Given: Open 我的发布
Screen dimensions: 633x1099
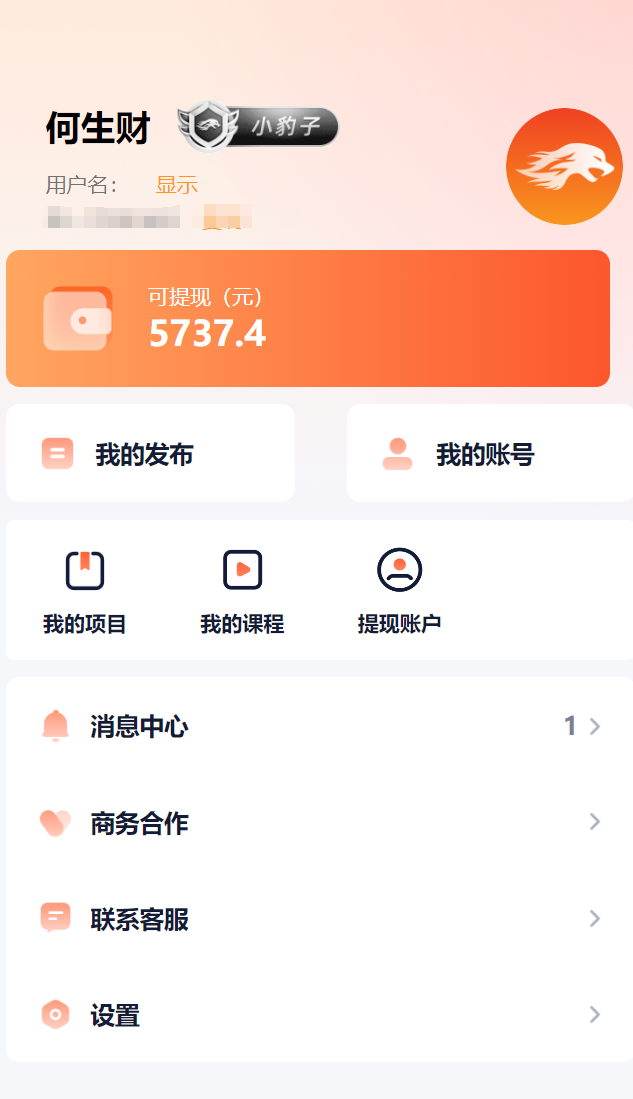Looking at the screenshot, I should click(x=150, y=454).
